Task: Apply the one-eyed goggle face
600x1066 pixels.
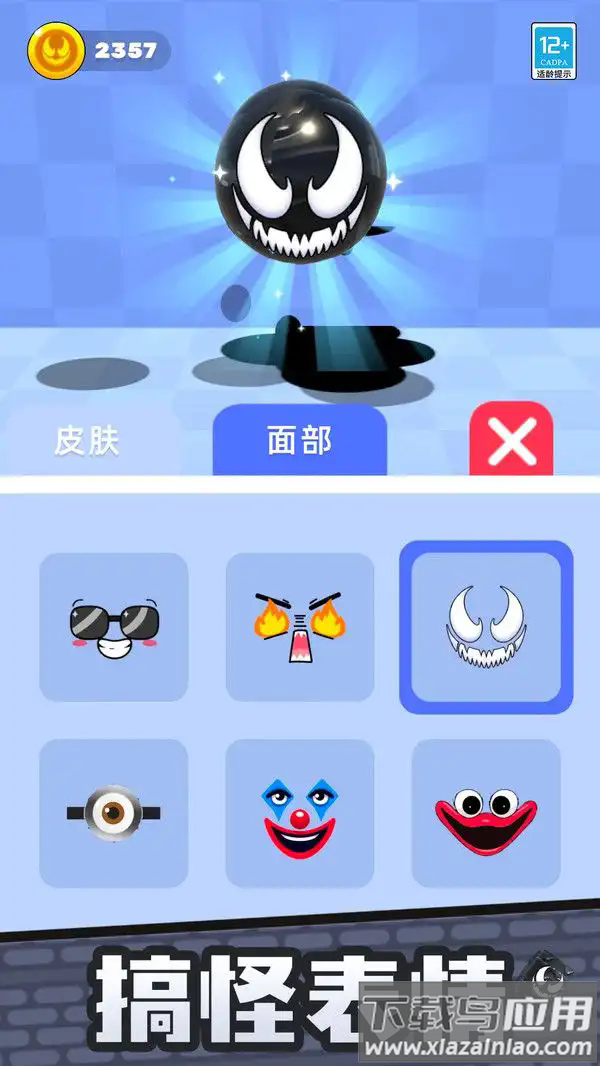Action: click(x=114, y=813)
